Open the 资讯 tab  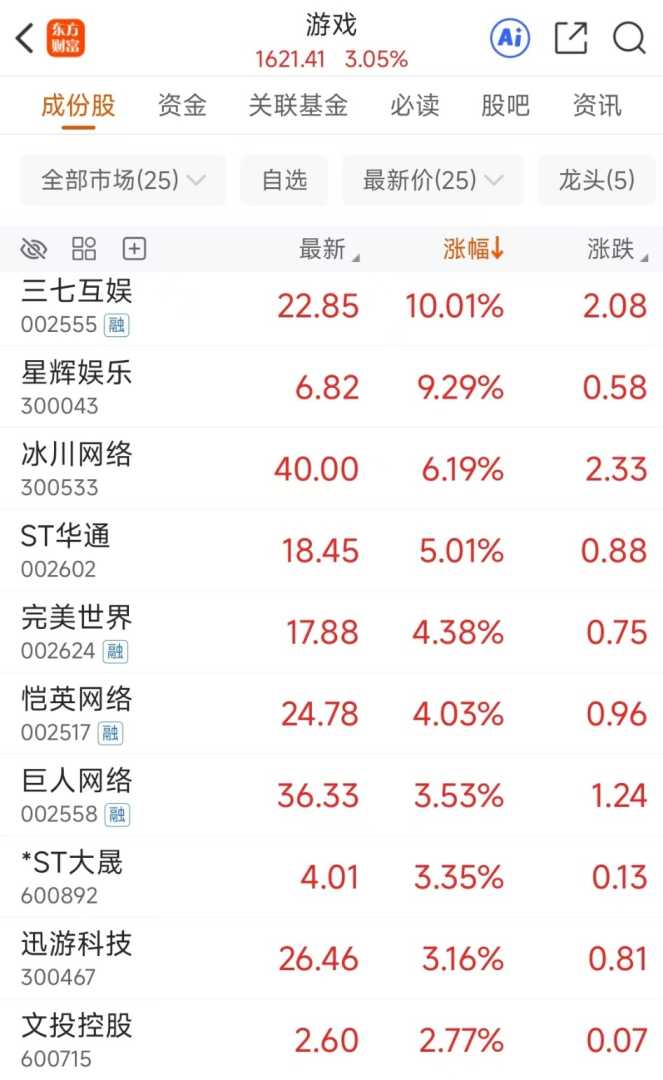597,105
